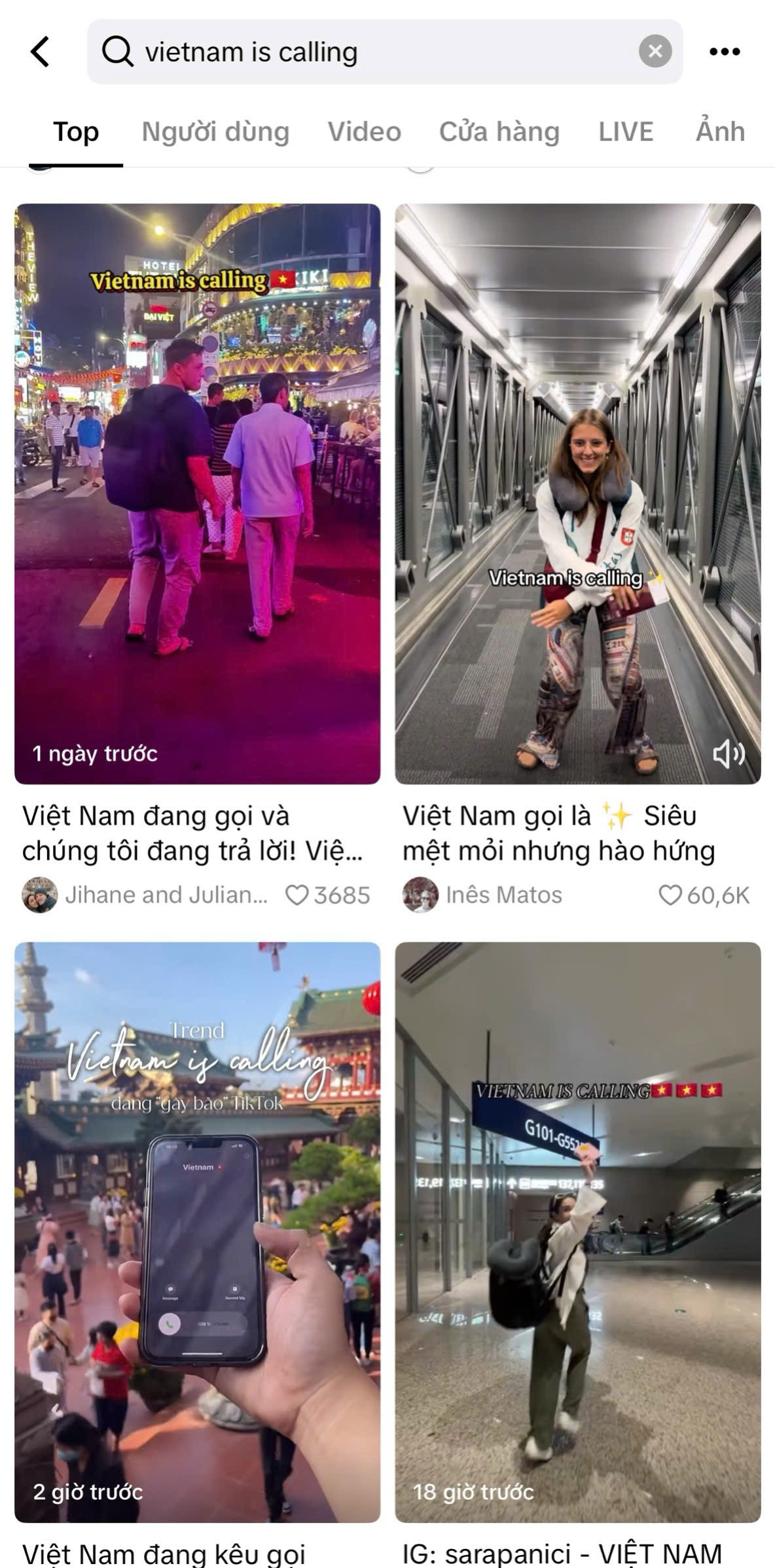
Task: Like the Inês Matos video
Action: click(x=670, y=895)
